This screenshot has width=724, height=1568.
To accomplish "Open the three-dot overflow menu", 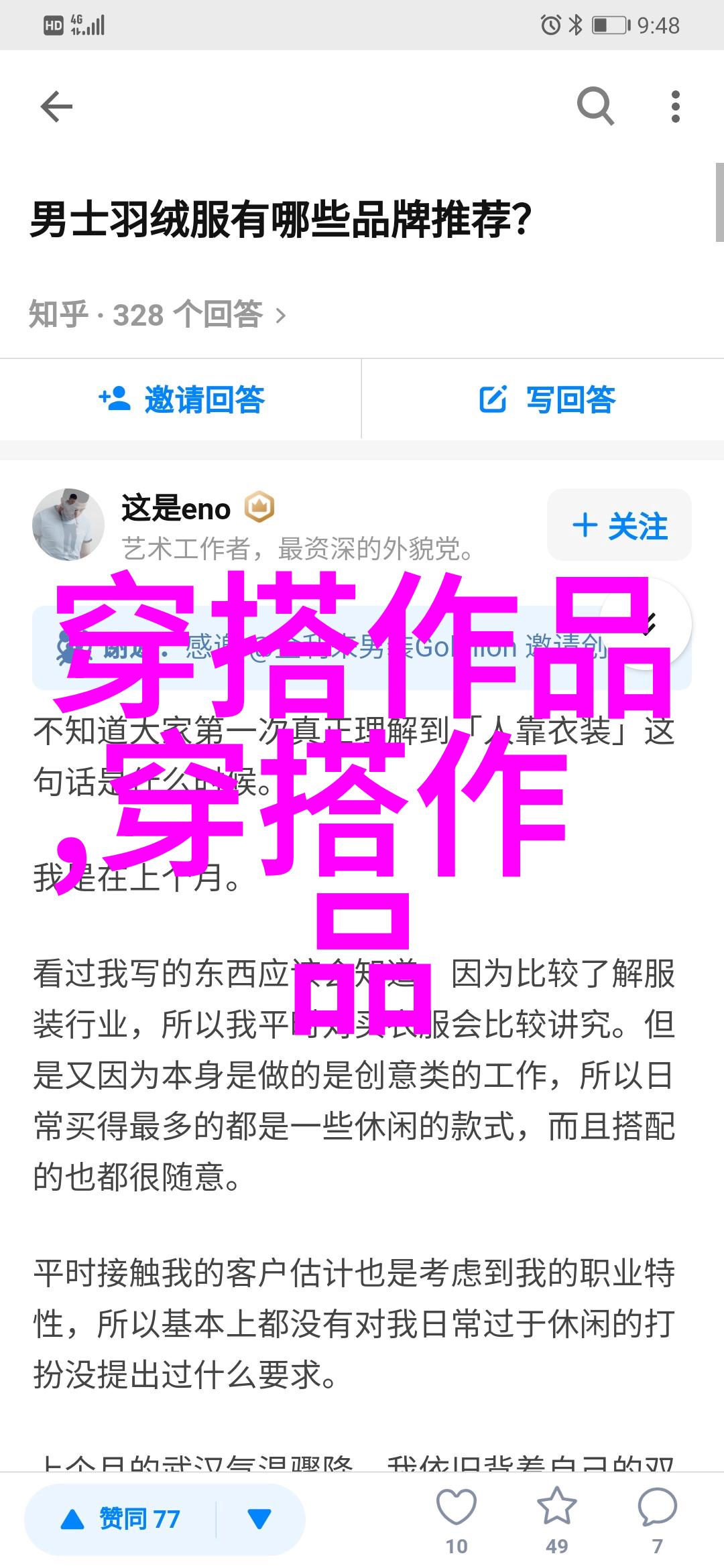I will click(675, 107).
